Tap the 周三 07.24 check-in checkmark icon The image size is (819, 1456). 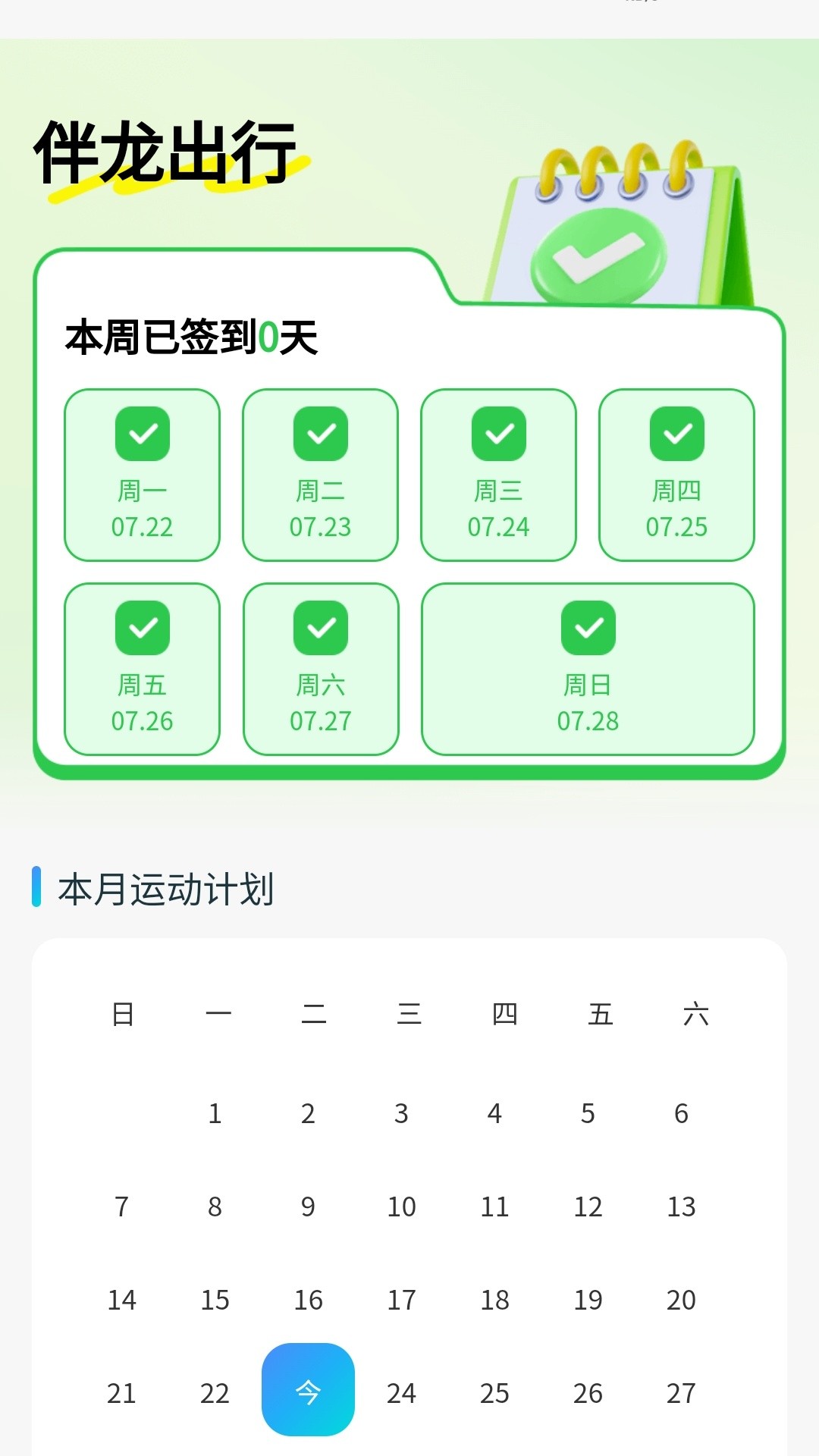click(498, 433)
